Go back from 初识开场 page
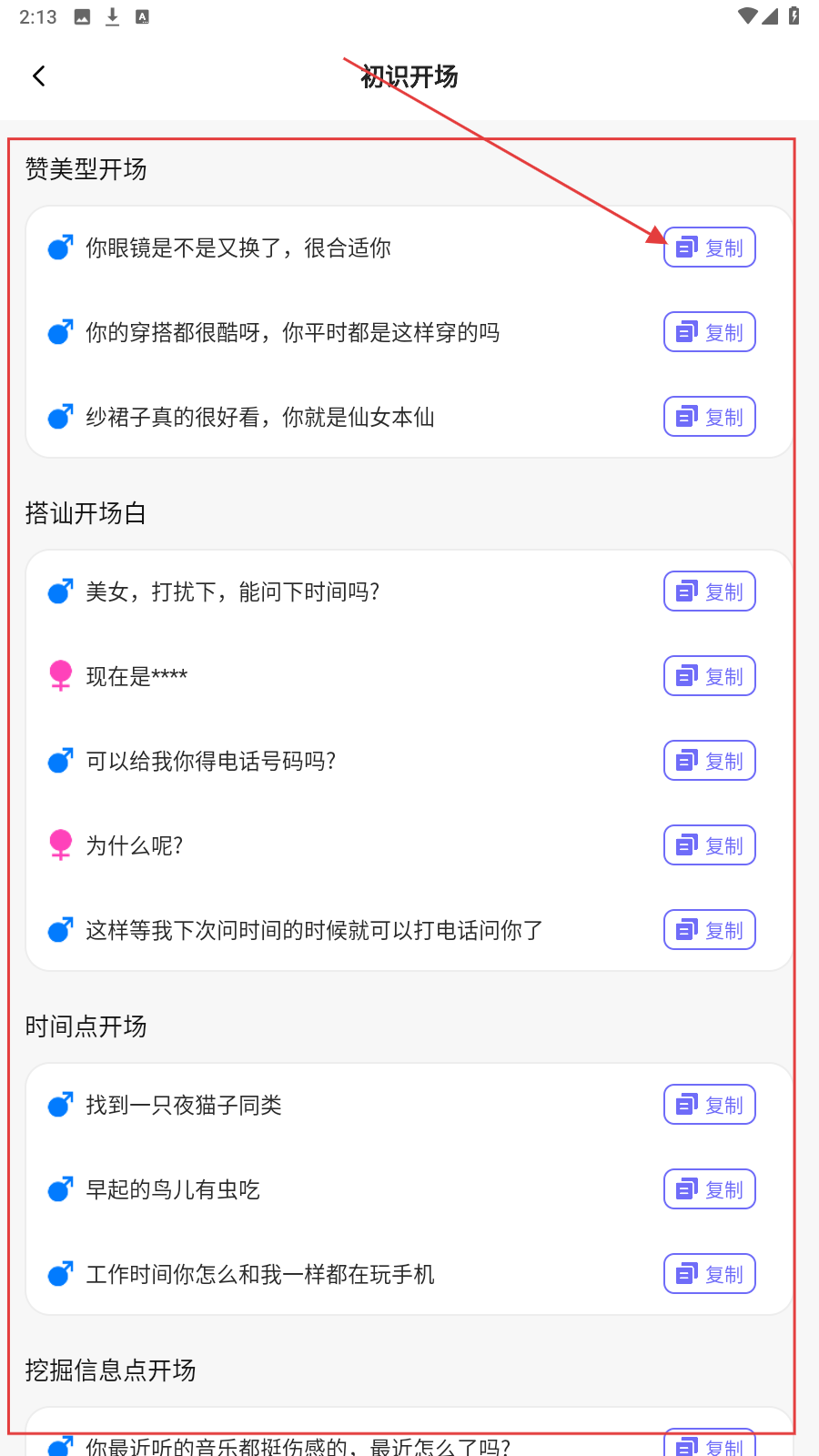The image size is (819, 1456). [39, 76]
